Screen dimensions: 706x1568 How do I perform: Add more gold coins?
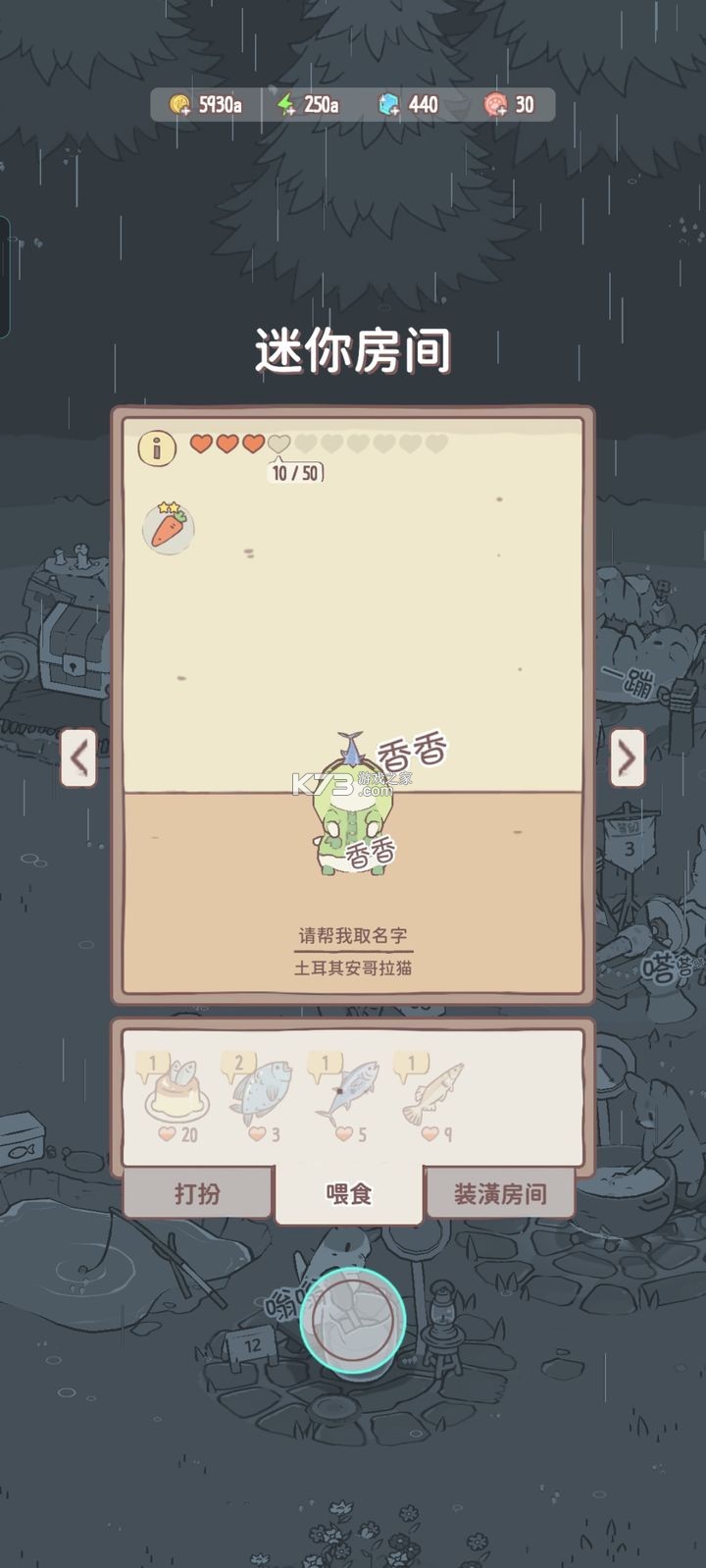[x=180, y=105]
